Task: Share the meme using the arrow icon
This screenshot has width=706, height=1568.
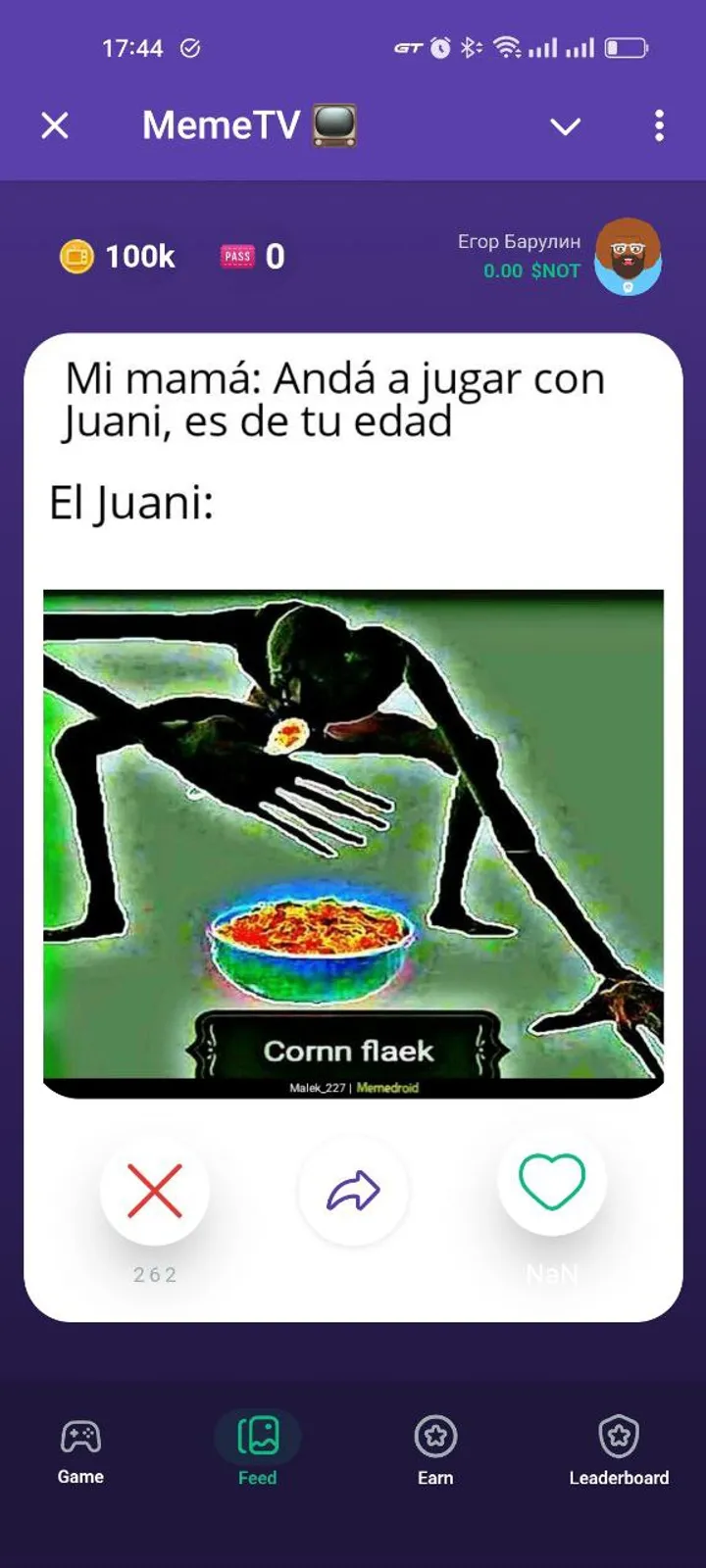Action: pyautogui.click(x=353, y=1189)
